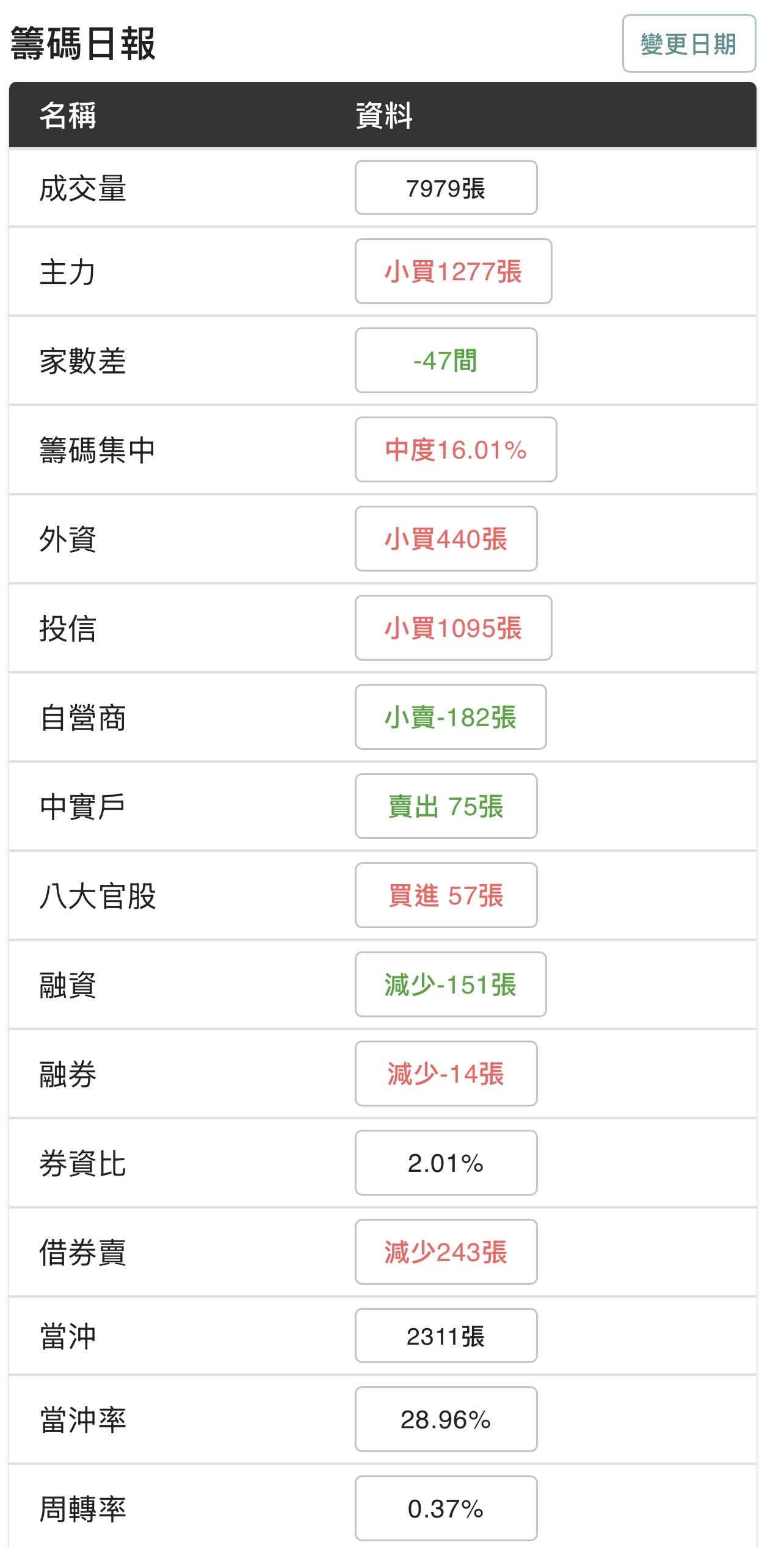Open 融券 減少-14張 details
Viewport: 784px width, 1548px height.
446,1074
